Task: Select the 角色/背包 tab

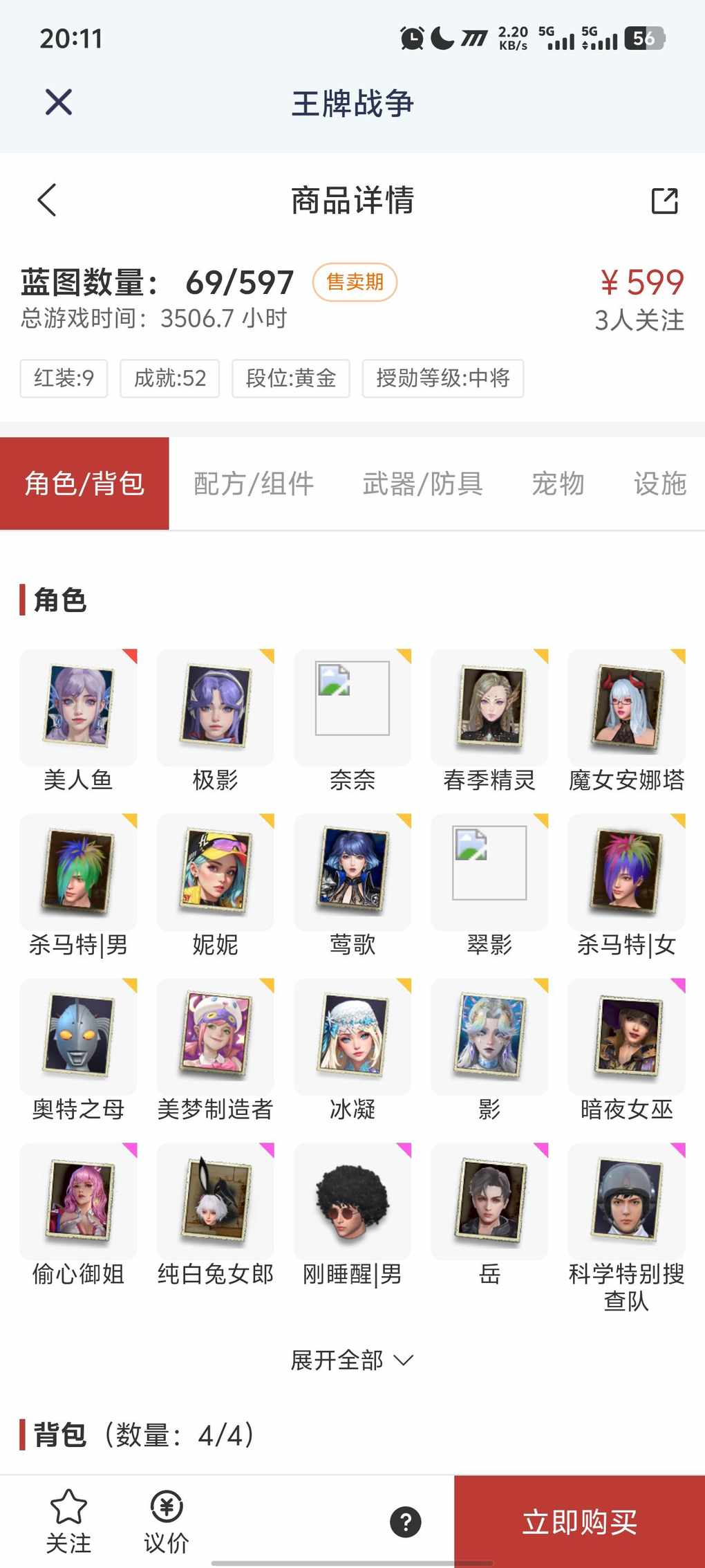Action: [84, 483]
